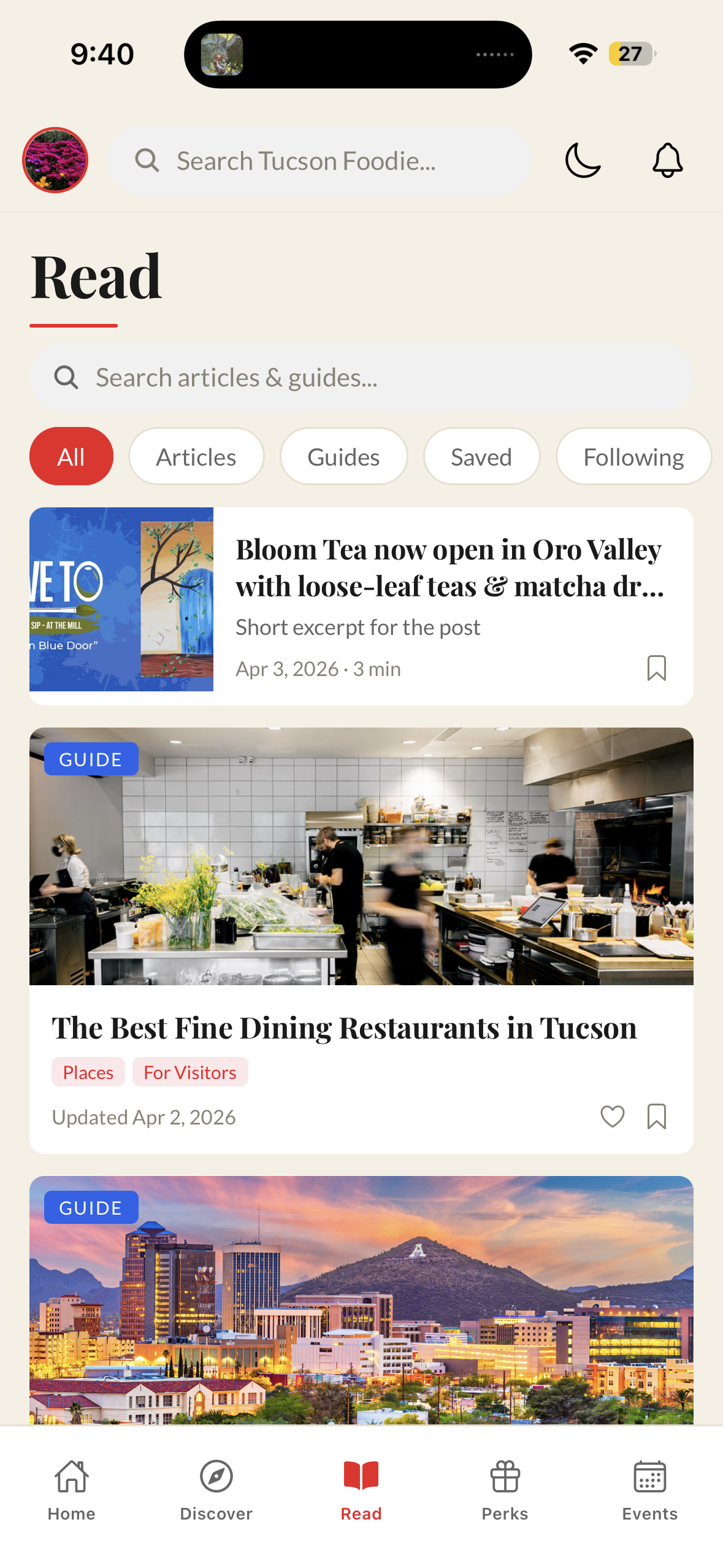The width and height of the screenshot is (723, 1568).
Task: Show Saved items
Action: coord(481,457)
